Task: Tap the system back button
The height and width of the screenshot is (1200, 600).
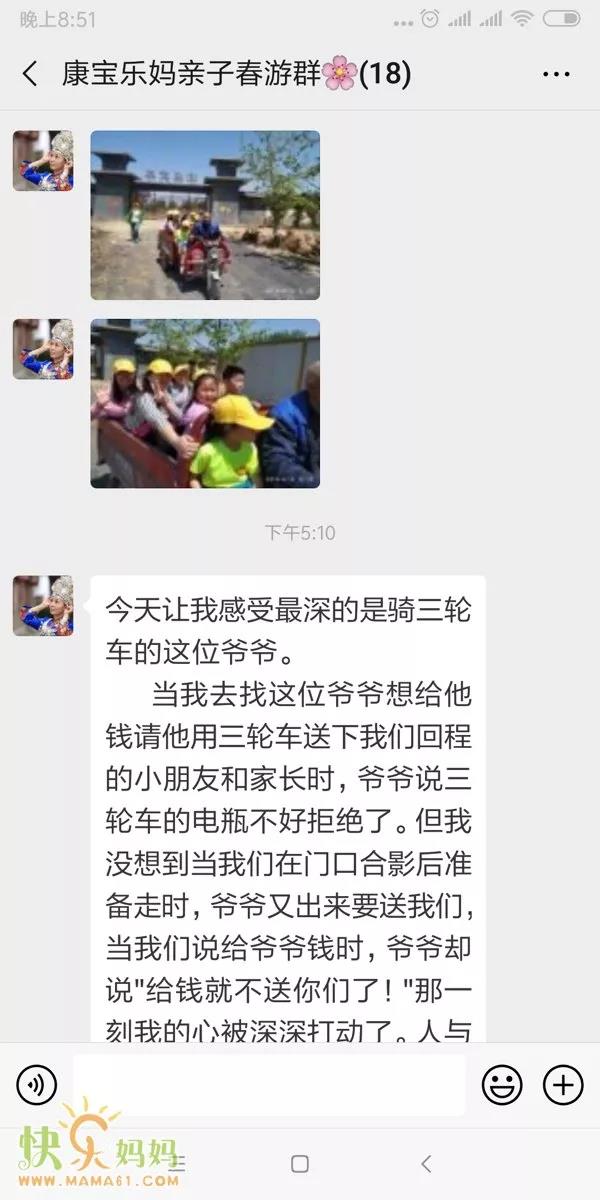Action: [426, 1163]
